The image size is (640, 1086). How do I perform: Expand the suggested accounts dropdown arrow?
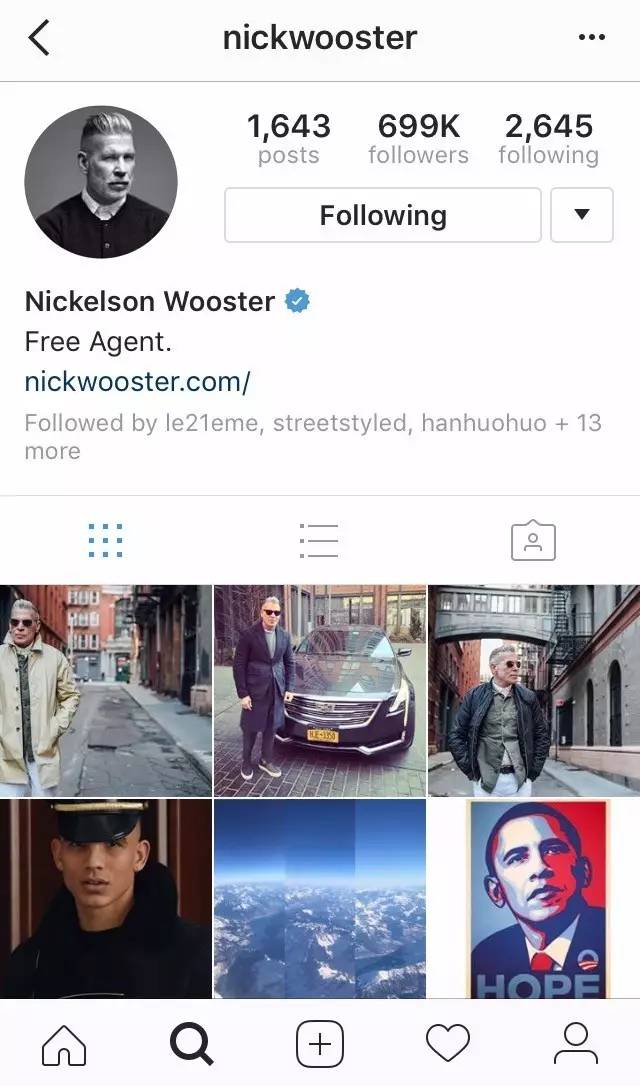click(582, 215)
